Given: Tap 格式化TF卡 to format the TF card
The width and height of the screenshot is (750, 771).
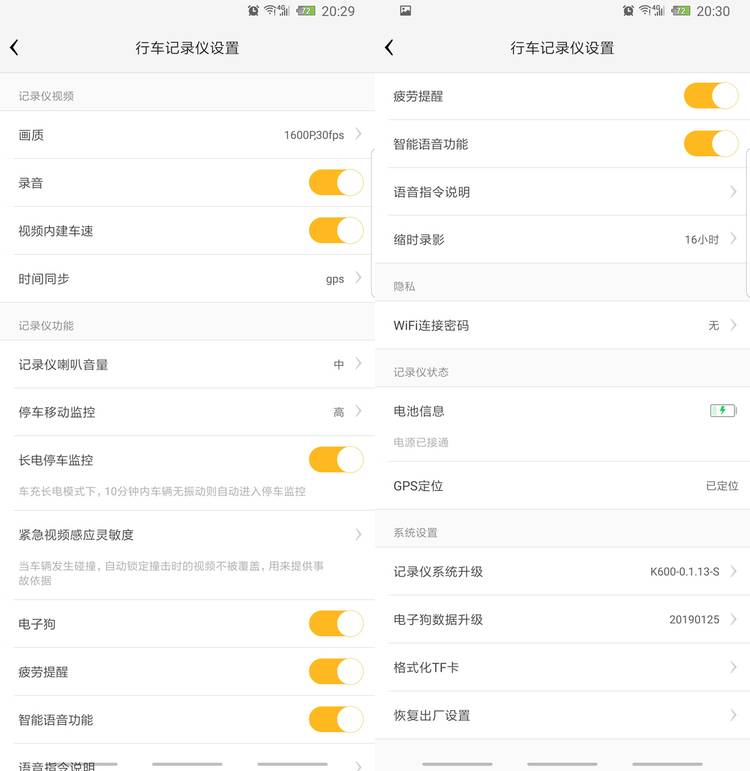Looking at the screenshot, I should (562, 667).
